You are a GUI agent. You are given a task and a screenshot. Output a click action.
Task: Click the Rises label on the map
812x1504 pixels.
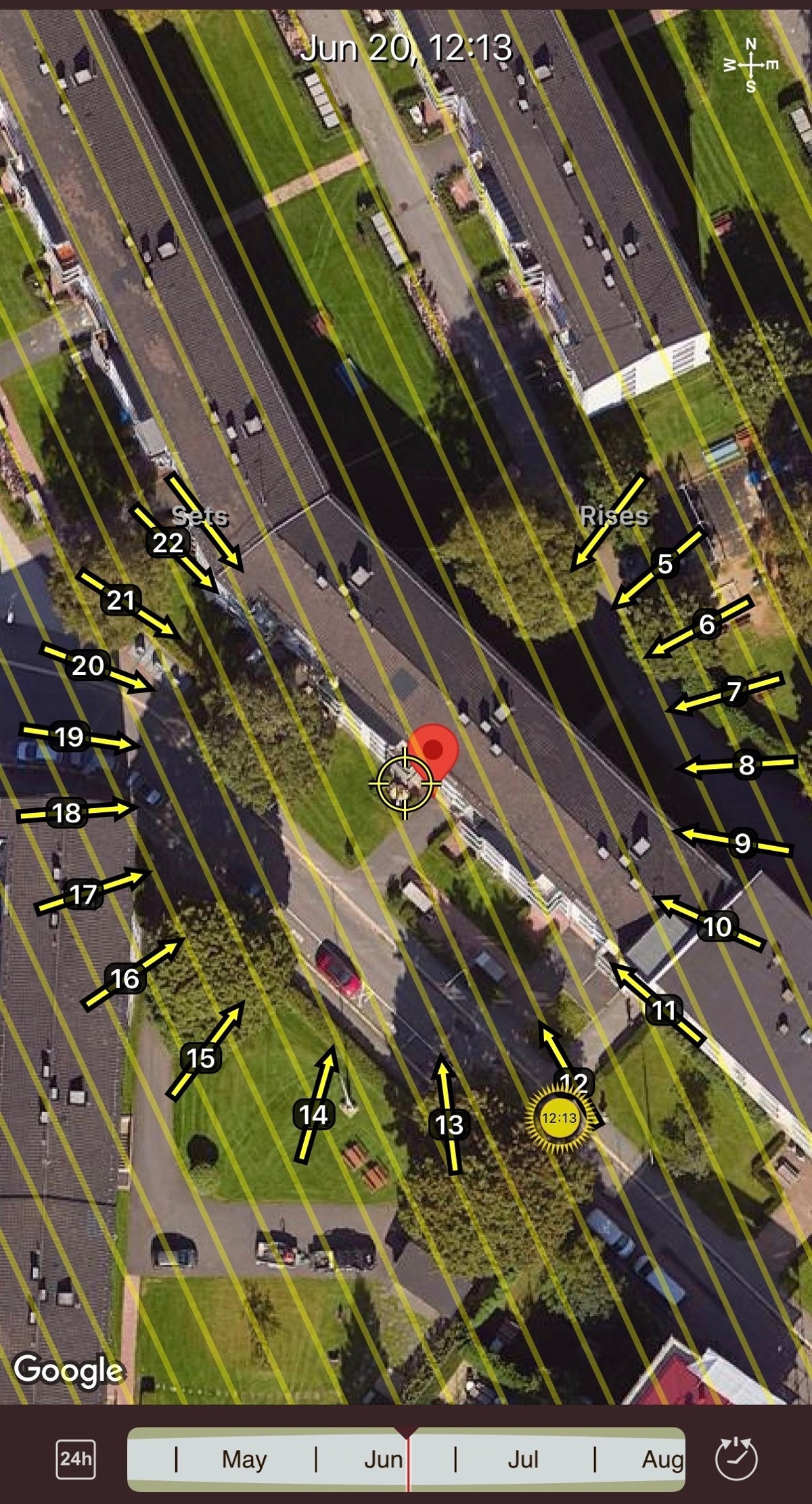(614, 517)
